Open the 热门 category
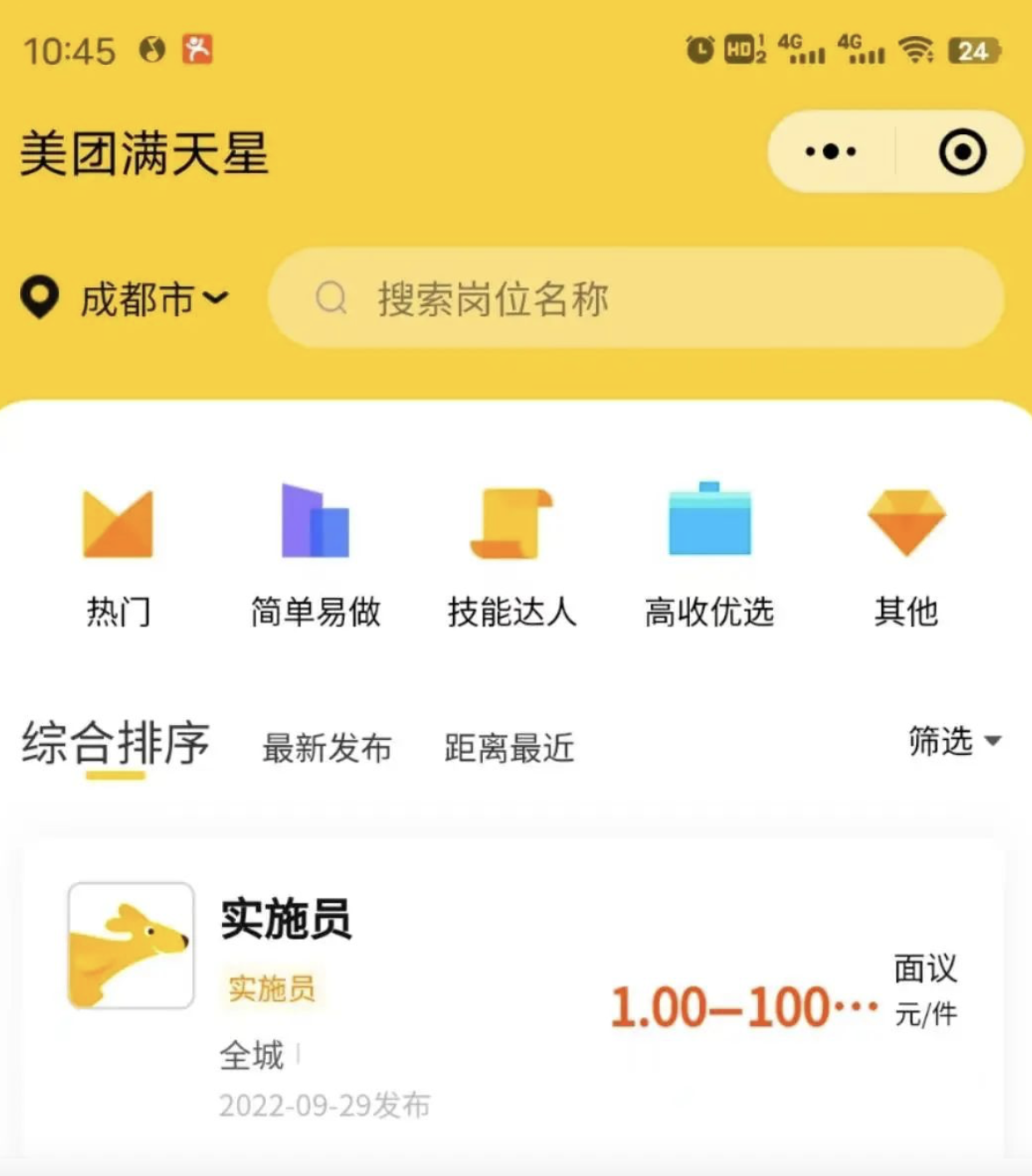1032x1176 pixels. 118,553
